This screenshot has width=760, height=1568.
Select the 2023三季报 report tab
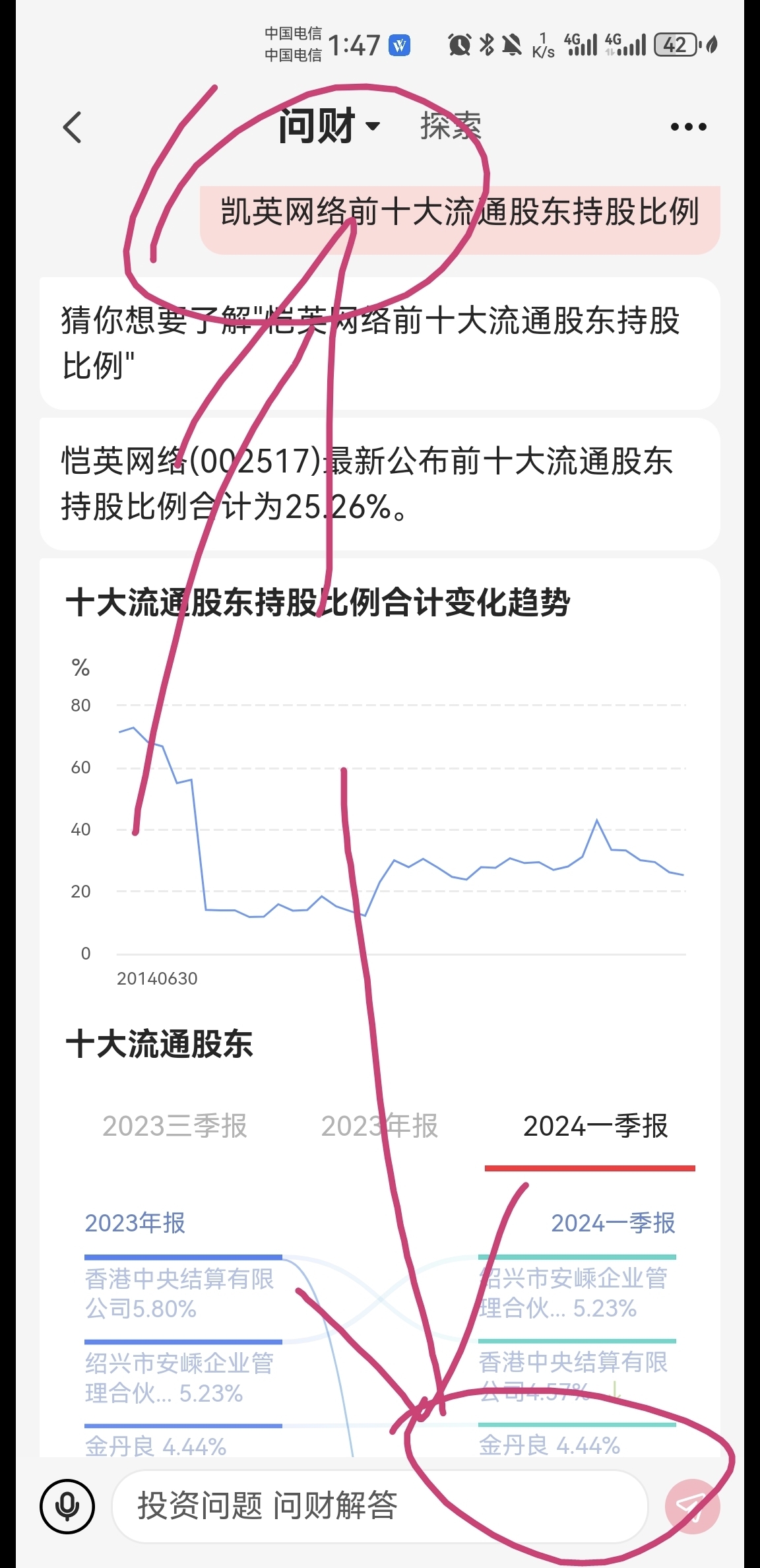pyautogui.click(x=175, y=1127)
